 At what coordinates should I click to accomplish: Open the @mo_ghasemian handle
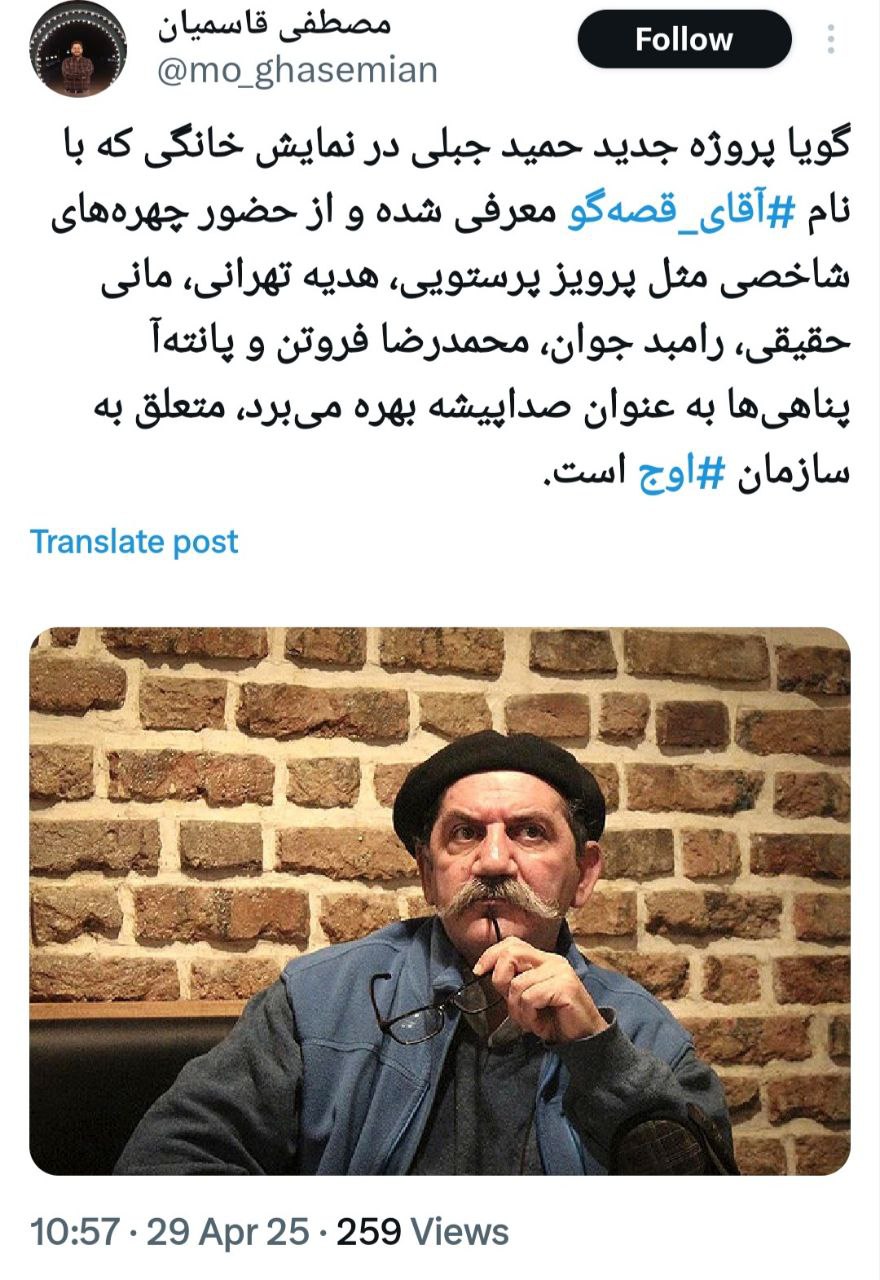(x=297, y=70)
